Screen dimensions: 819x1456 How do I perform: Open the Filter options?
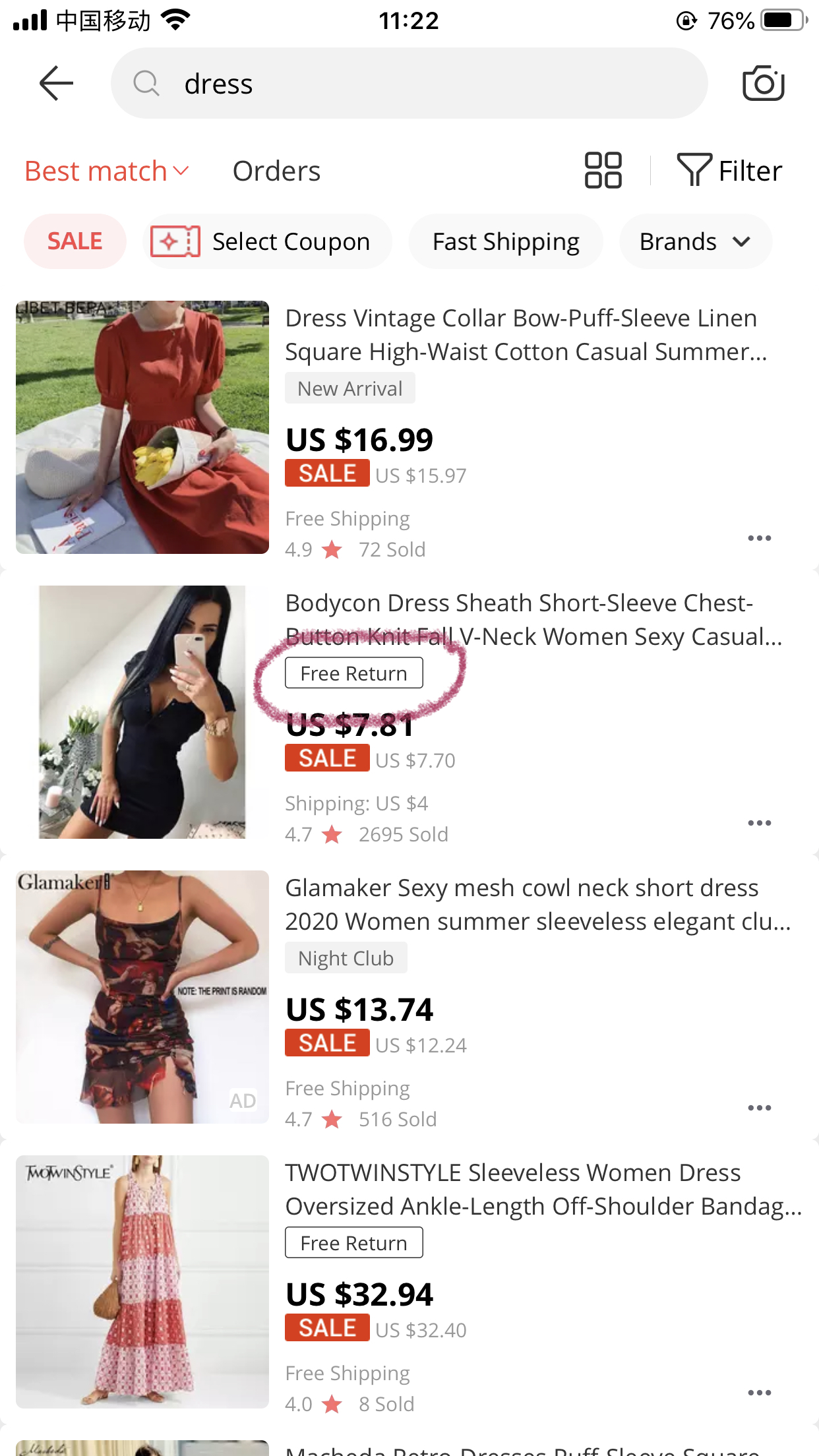pyautogui.click(x=729, y=171)
